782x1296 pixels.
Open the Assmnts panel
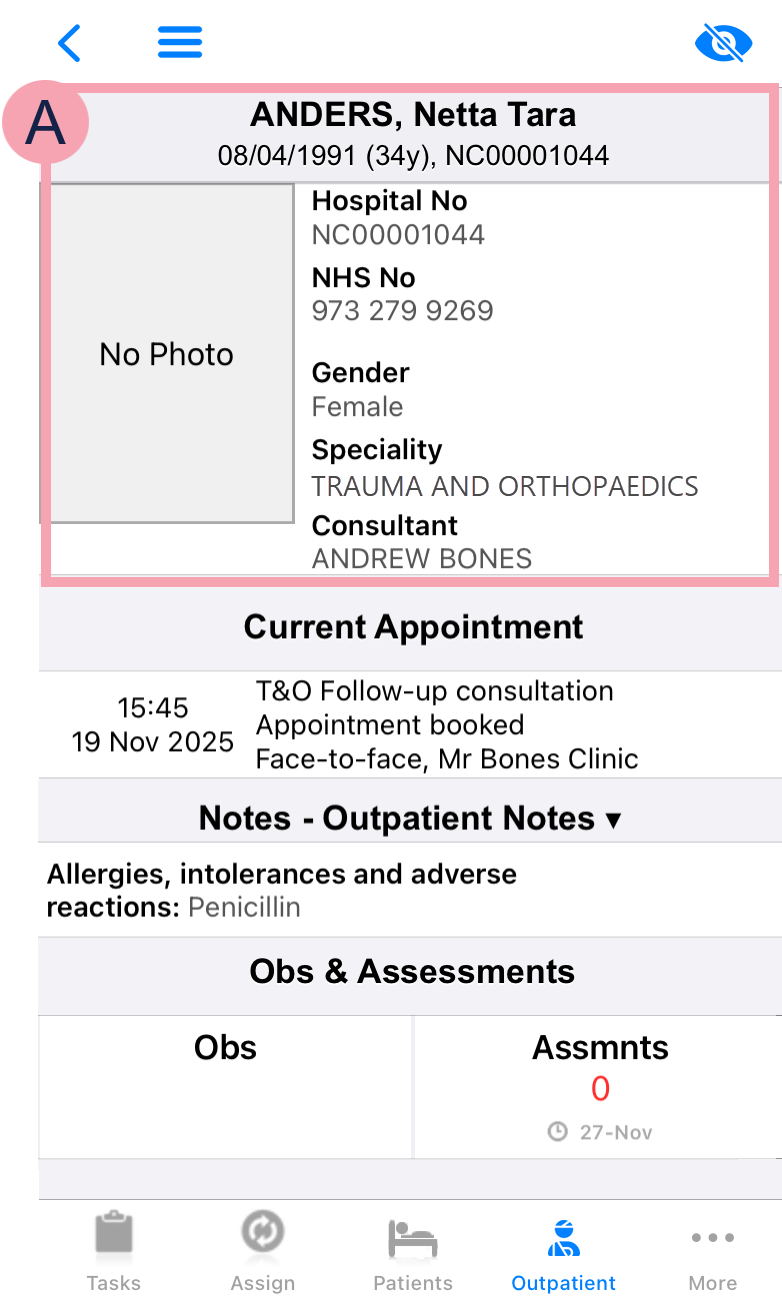[600, 1087]
